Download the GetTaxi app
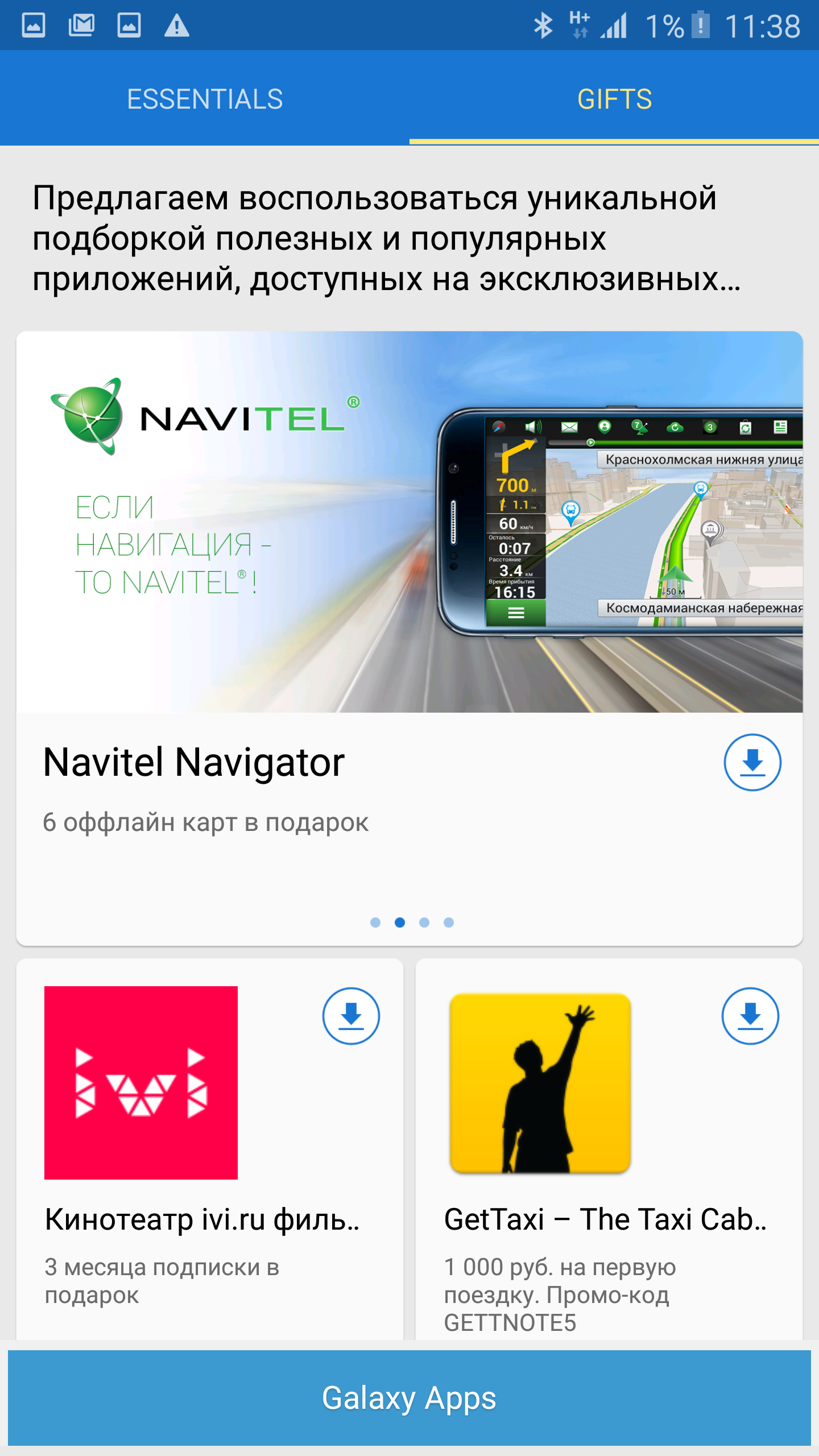The width and height of the screenshot is (819, 1456). (x=750, y=1016)
